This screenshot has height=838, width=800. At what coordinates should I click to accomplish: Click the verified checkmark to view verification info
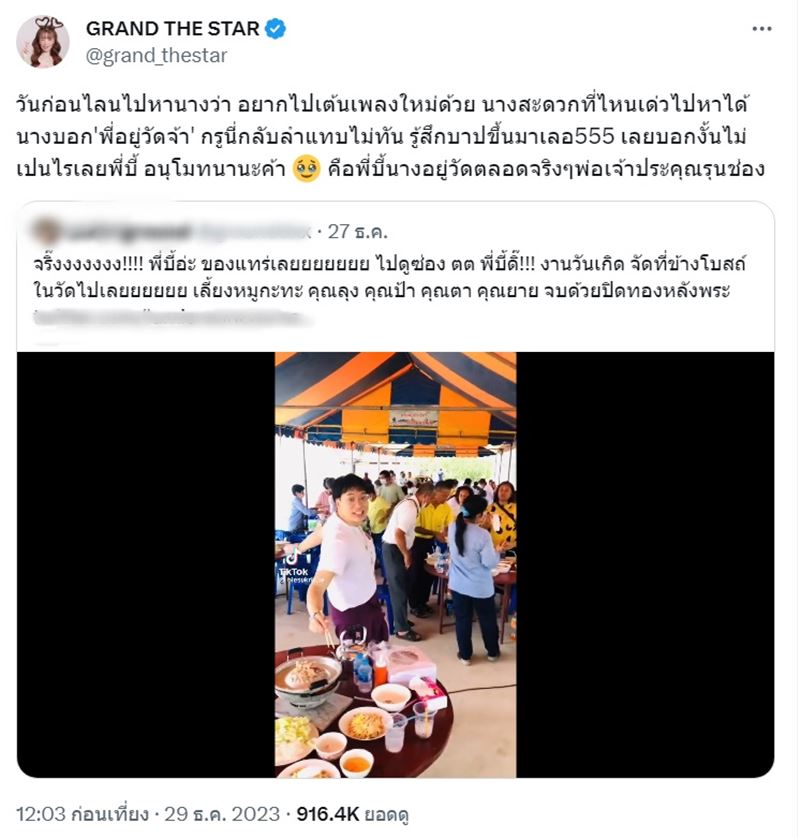(x=273, y=27)
